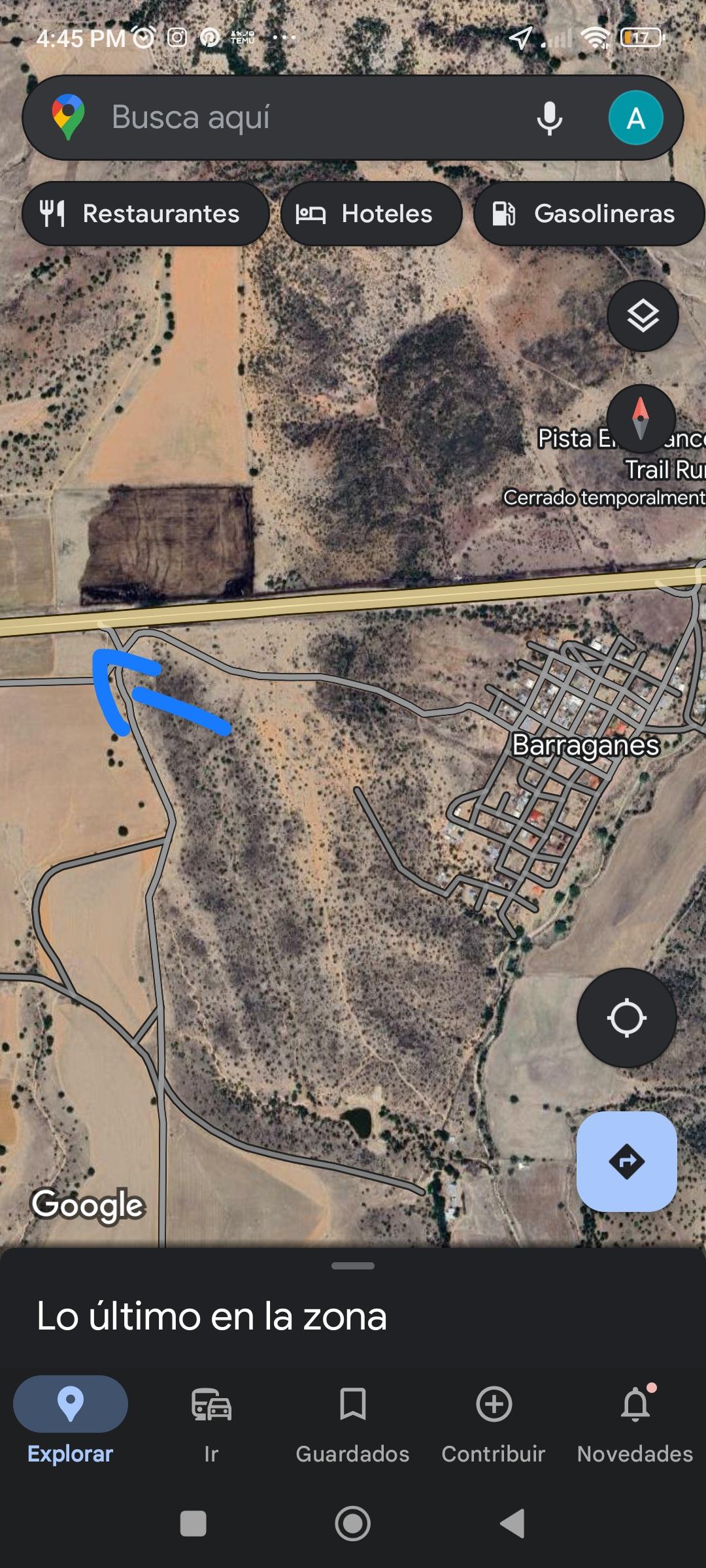706x1568 pixels.
Task: Center map on my location
Action: pyautogui.click(x=626, y=1018)
